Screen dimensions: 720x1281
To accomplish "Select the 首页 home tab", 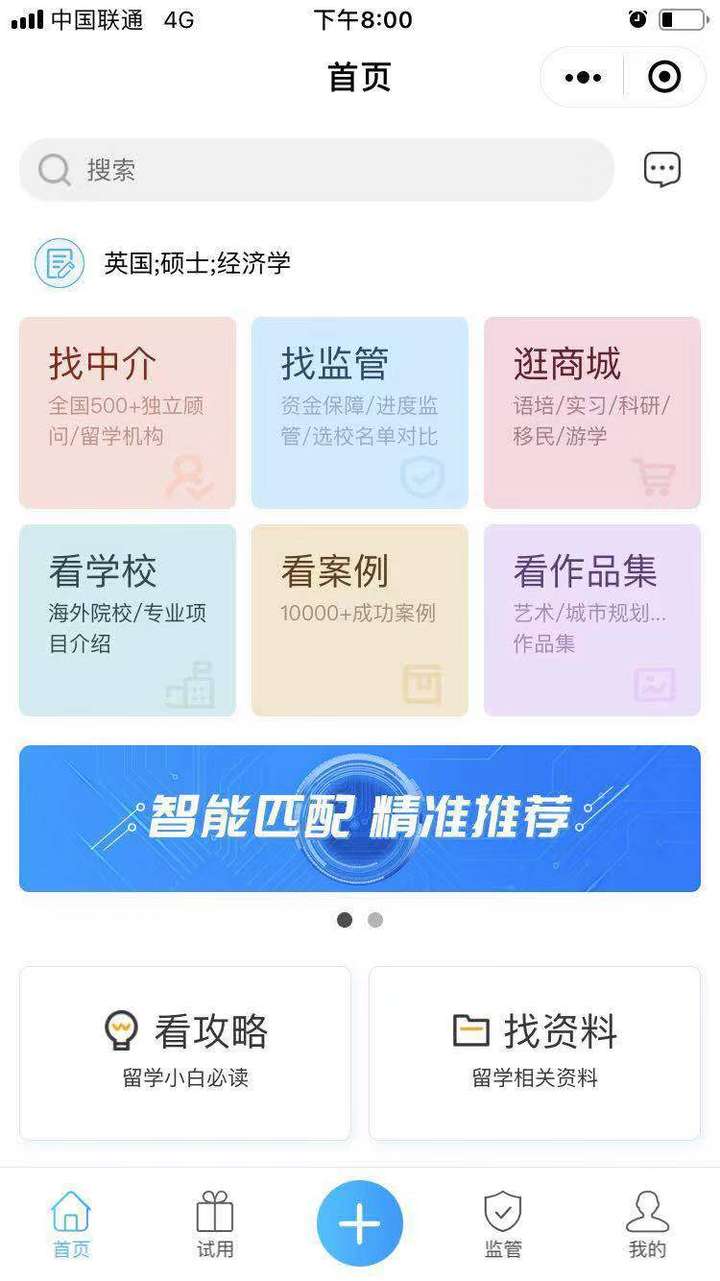I will tap(71, 1225).
